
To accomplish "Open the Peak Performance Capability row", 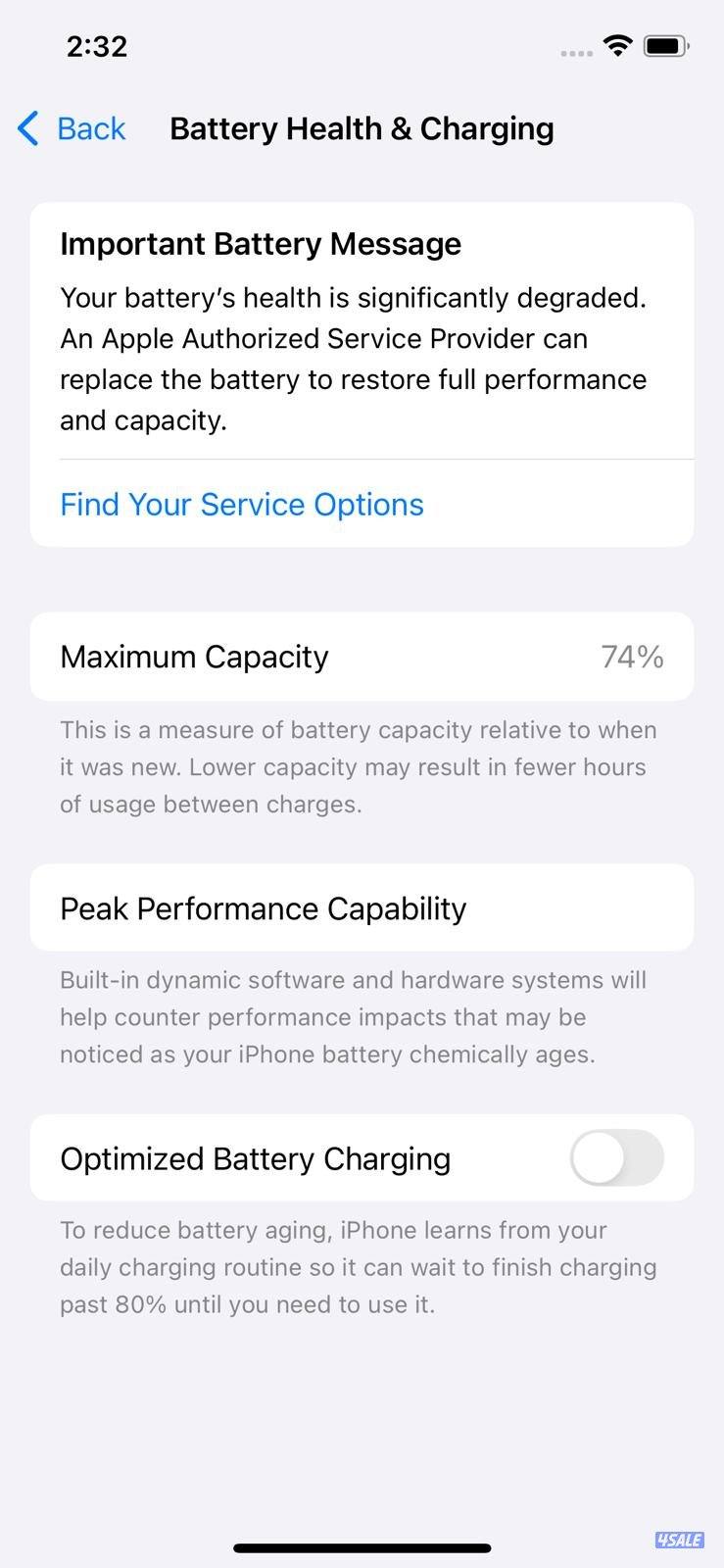I will tap(362, 907).
